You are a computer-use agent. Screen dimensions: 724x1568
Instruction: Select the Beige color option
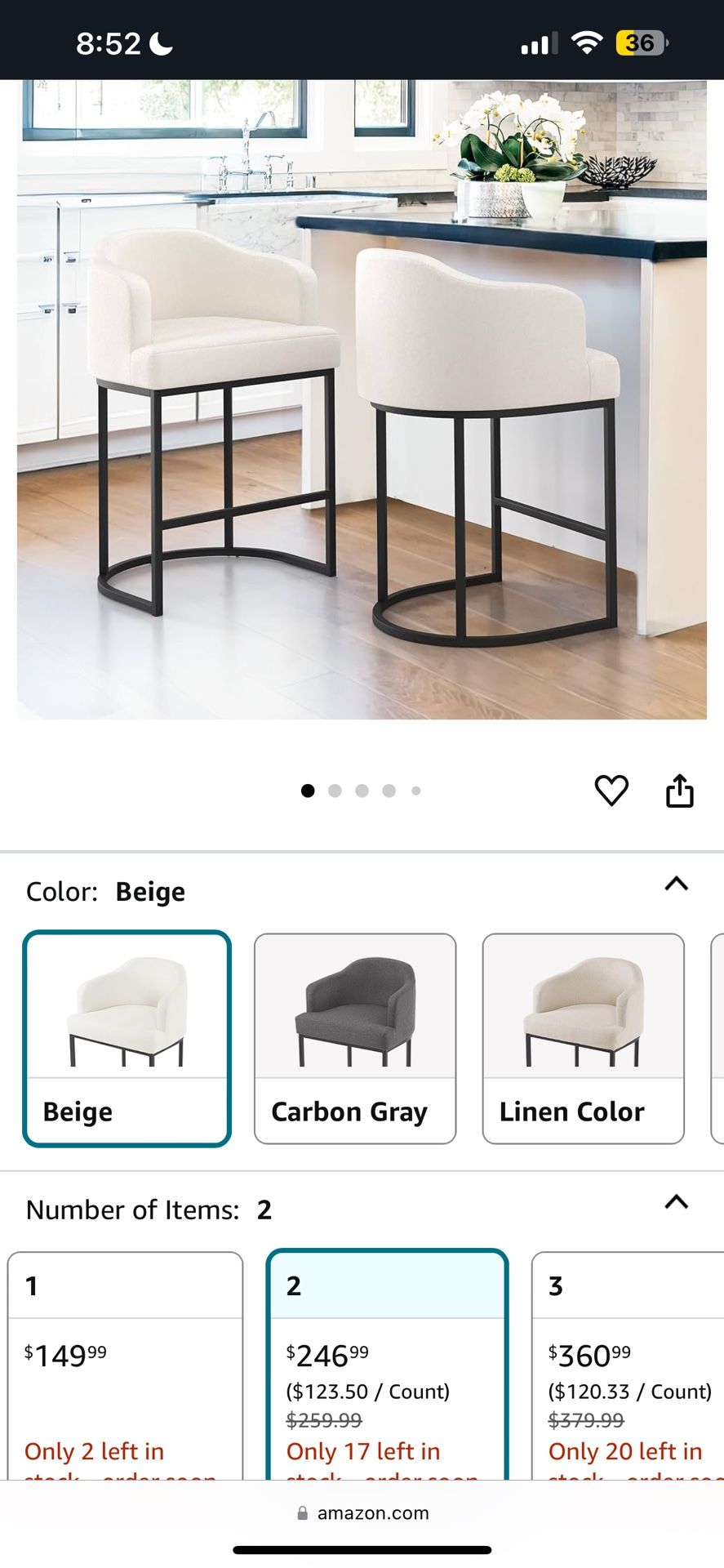(x=127, y=1038)
